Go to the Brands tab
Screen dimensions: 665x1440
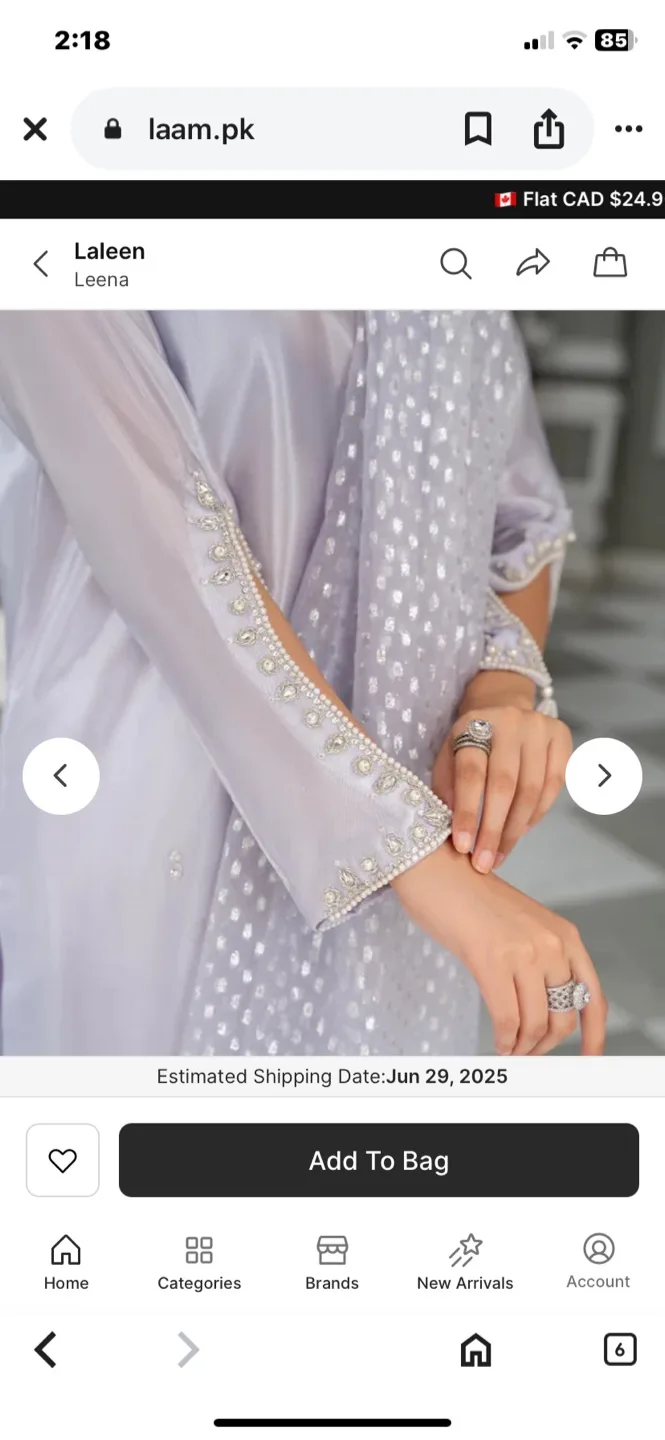(332, 1262)
